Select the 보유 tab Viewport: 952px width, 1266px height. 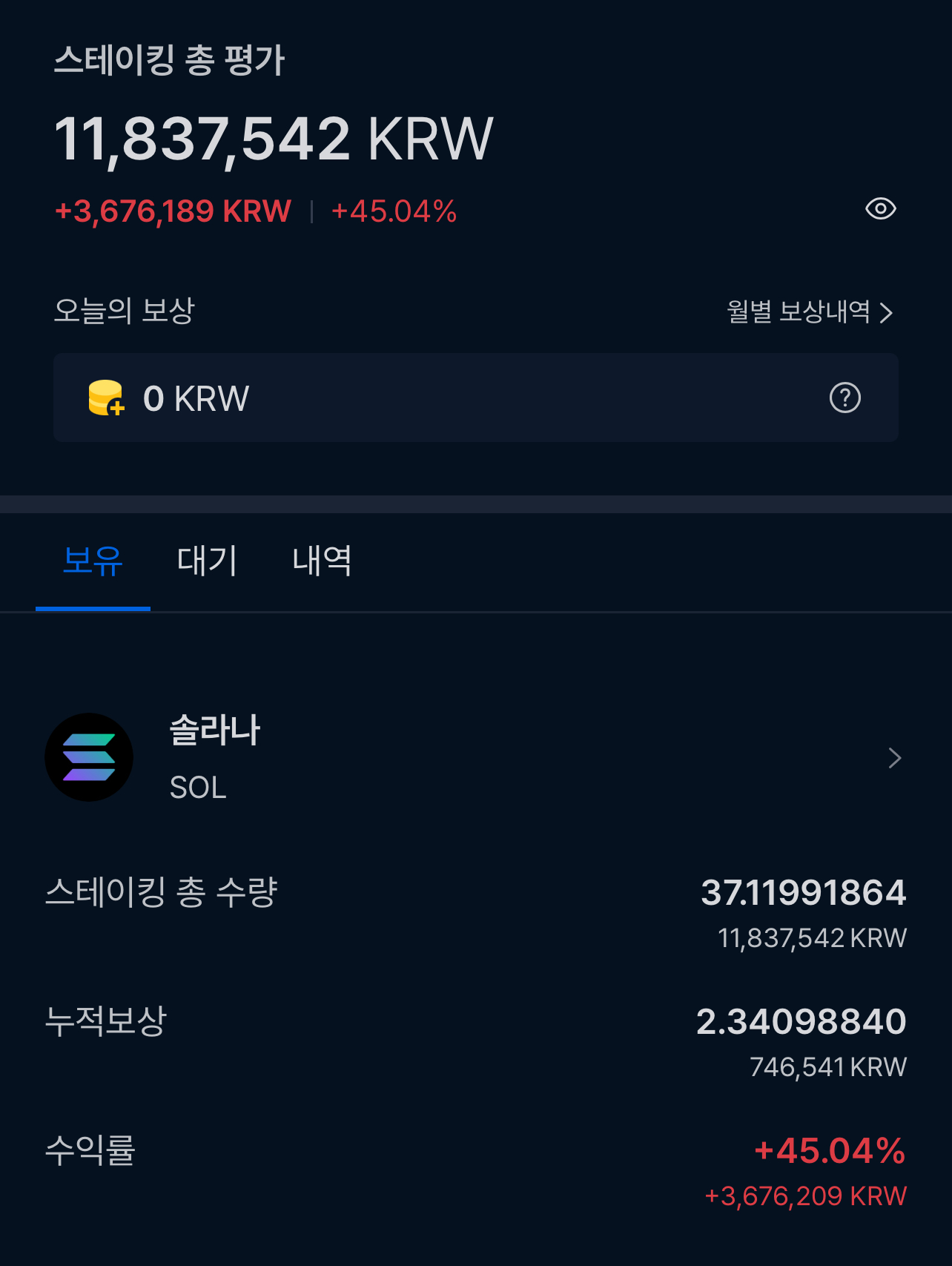pos(93,561)
